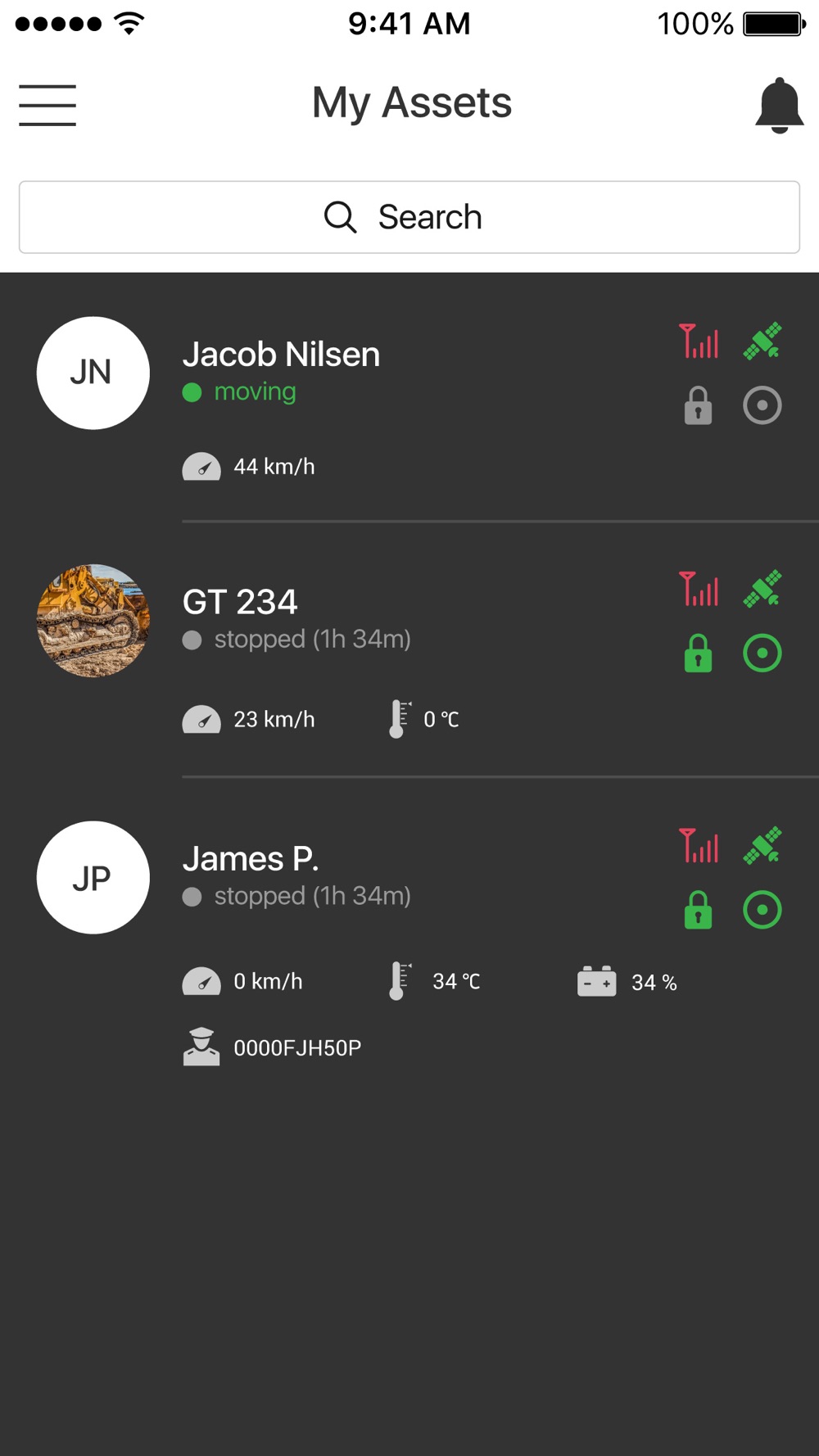Open the notifications bell
This screenshot has height=1456, width=819.
pyautogui.click(x=779, y=106)
